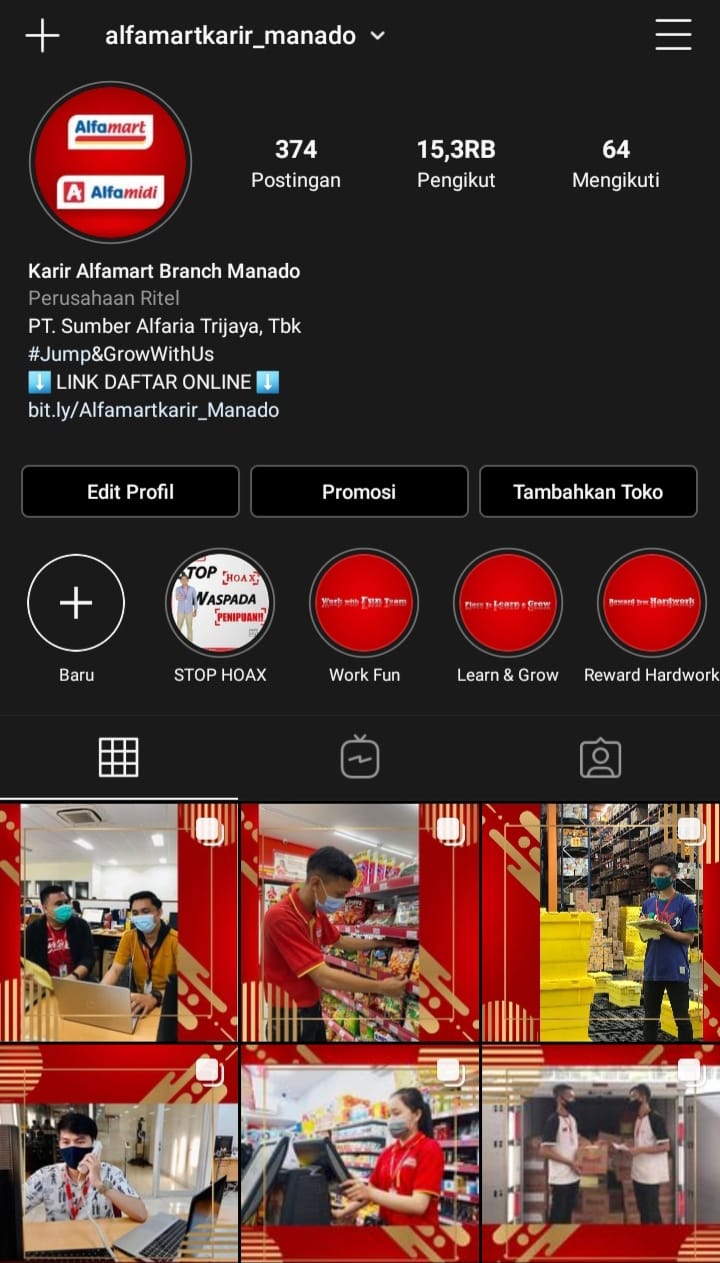
Task: Open the hamburger menu
Action: pyautogui.click(x=673, y=35)
